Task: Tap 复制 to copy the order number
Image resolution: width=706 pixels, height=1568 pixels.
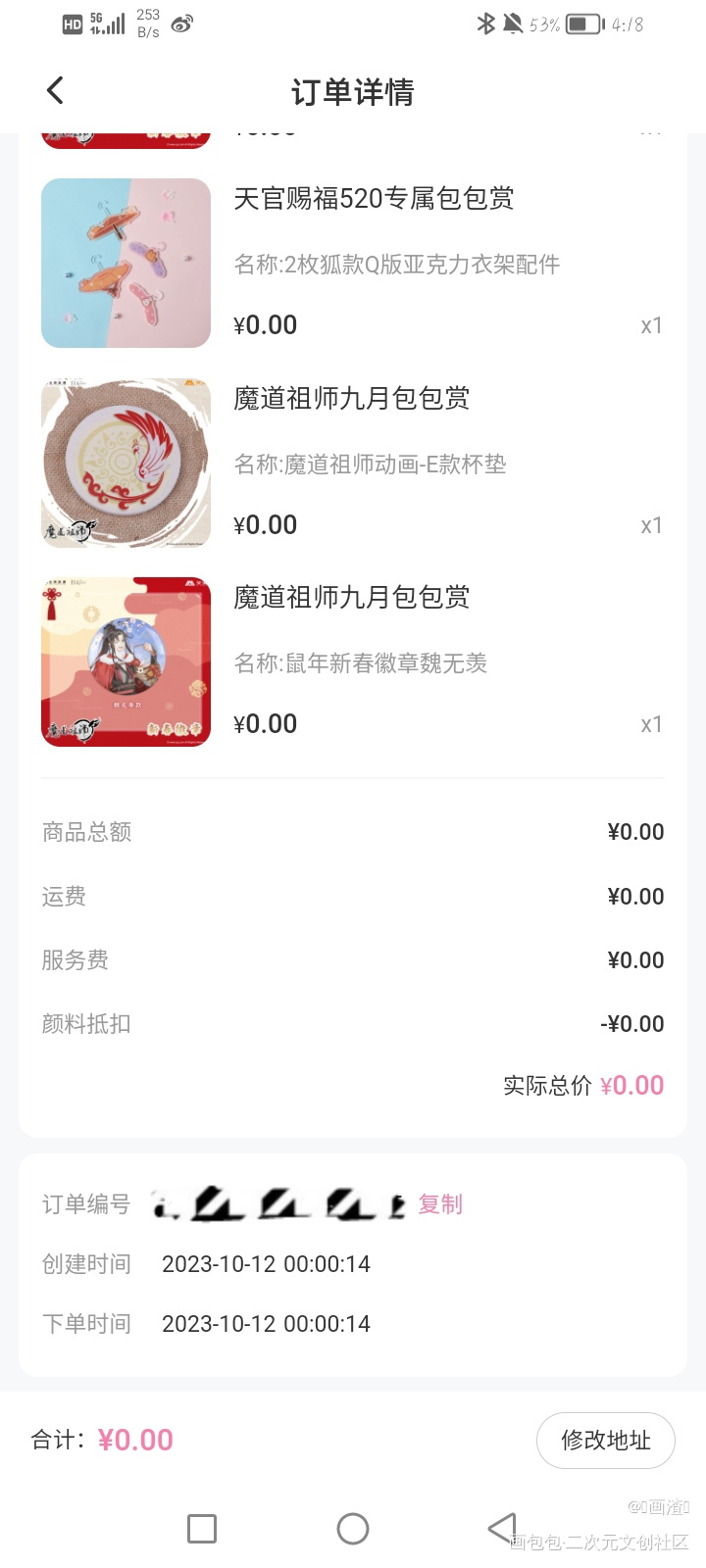Action: click(x=440, y=1204)
